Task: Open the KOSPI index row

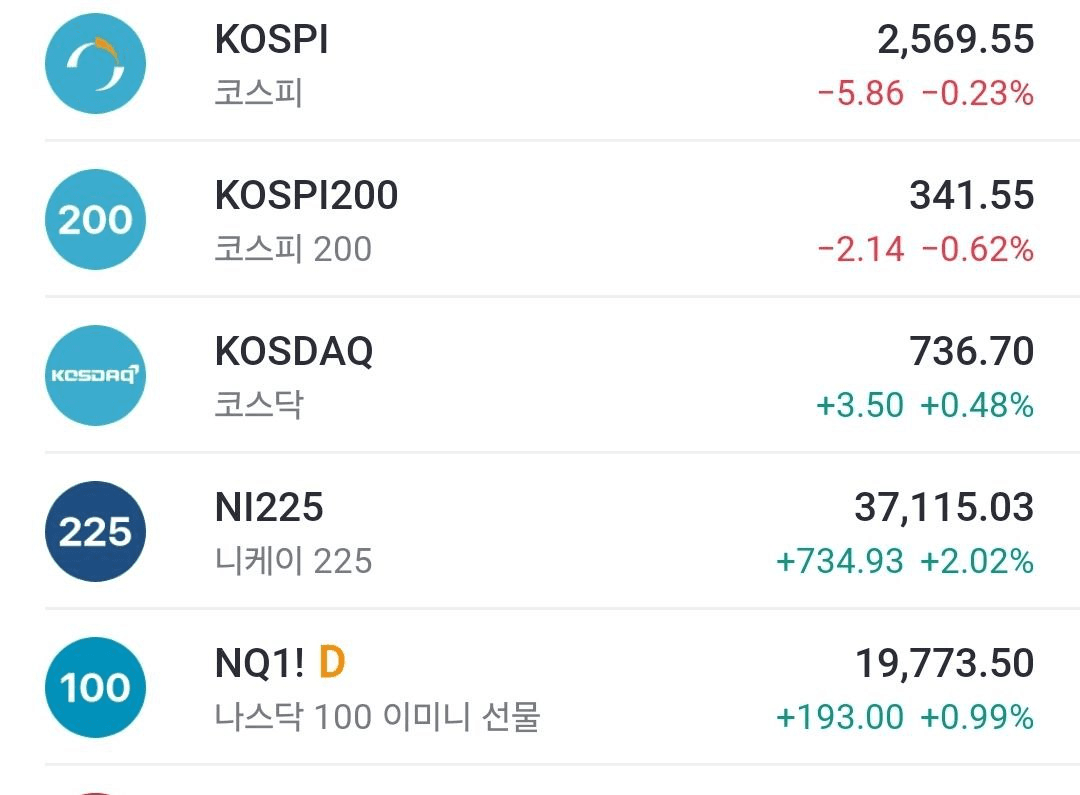Action: coord(540,65)
